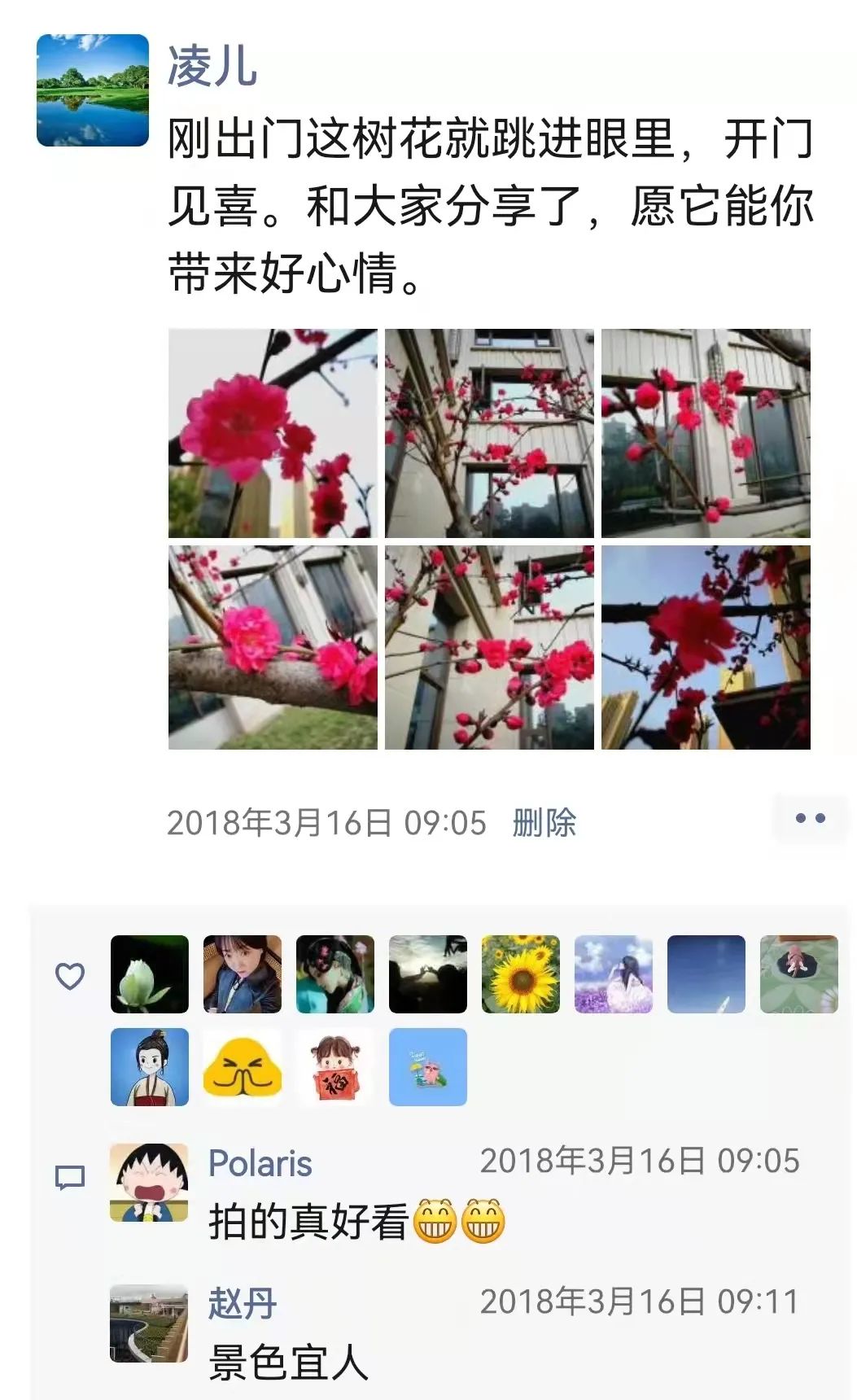Open 凌儿's profile avatar

[93, 90]
